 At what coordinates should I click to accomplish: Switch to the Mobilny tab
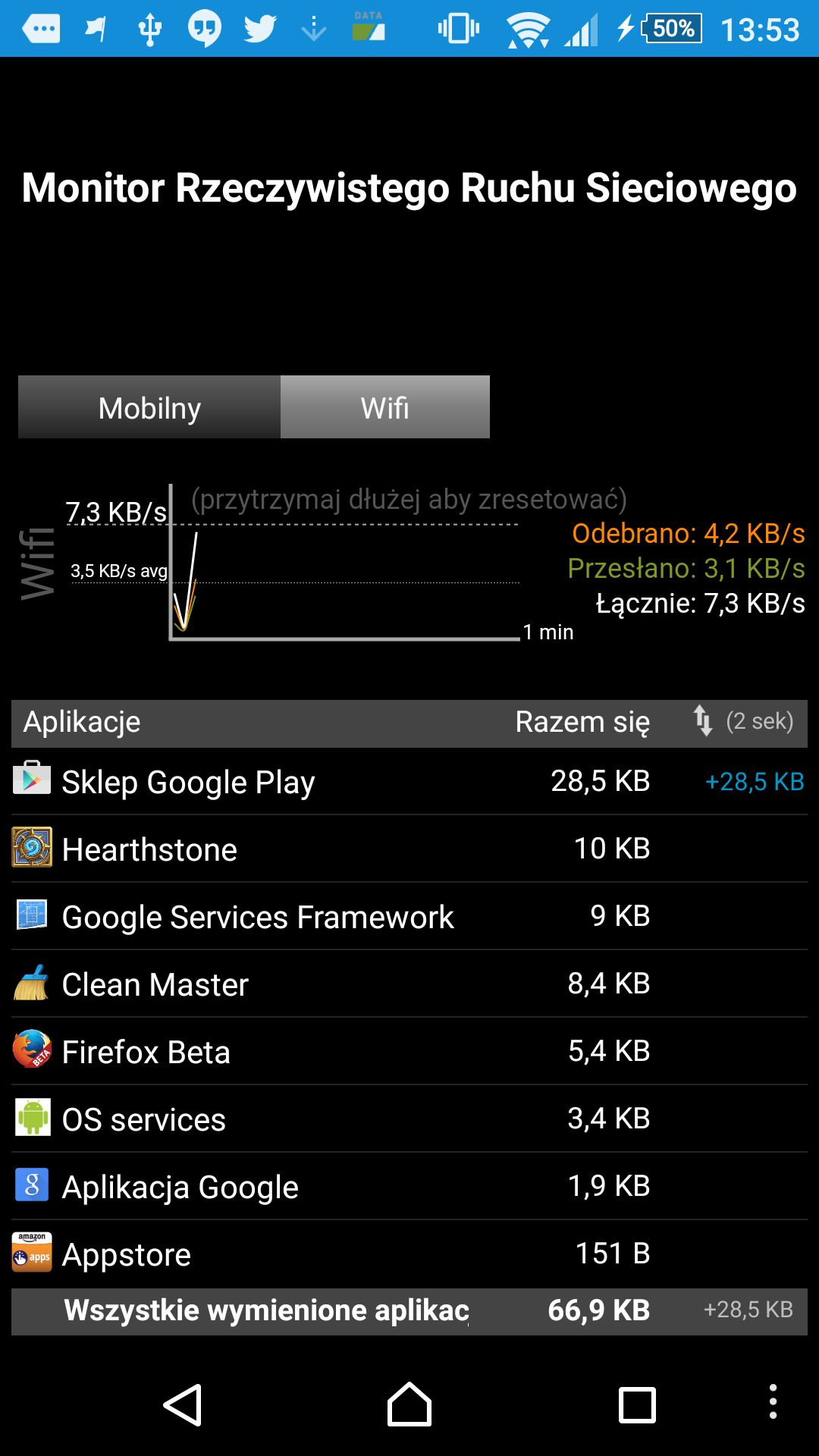[x=149, y=407]
